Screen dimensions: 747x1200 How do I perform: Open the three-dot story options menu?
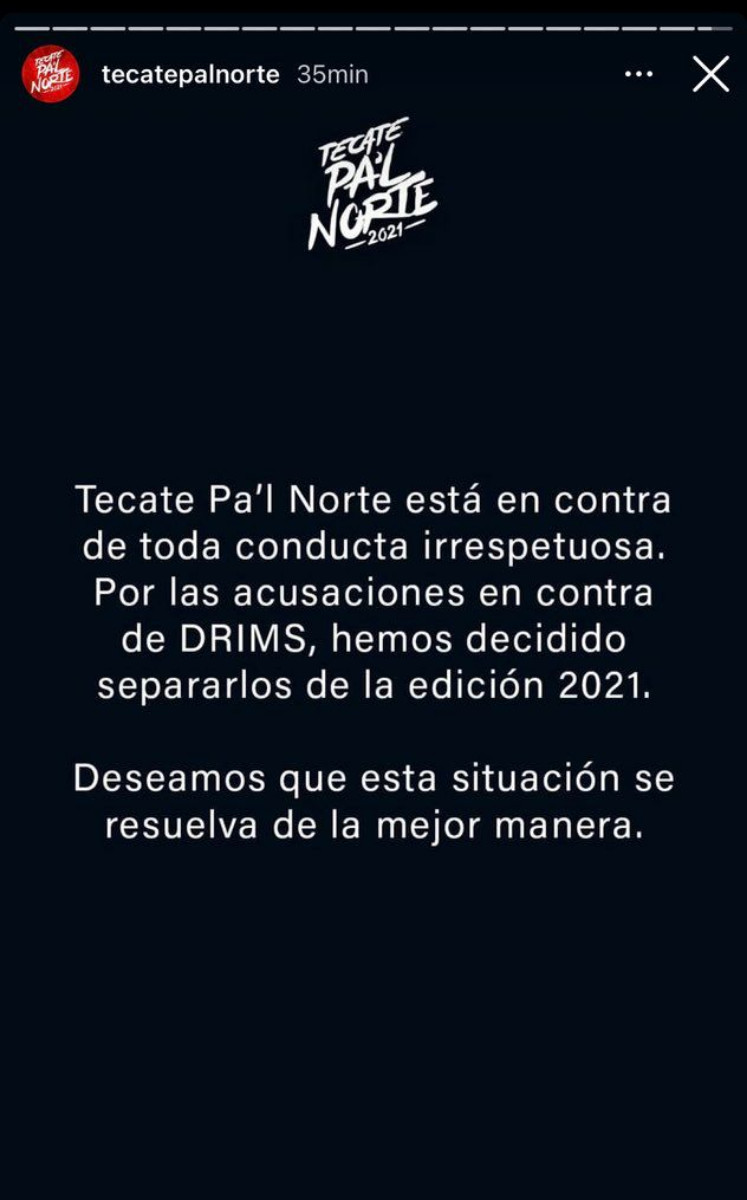coord(637,75)
